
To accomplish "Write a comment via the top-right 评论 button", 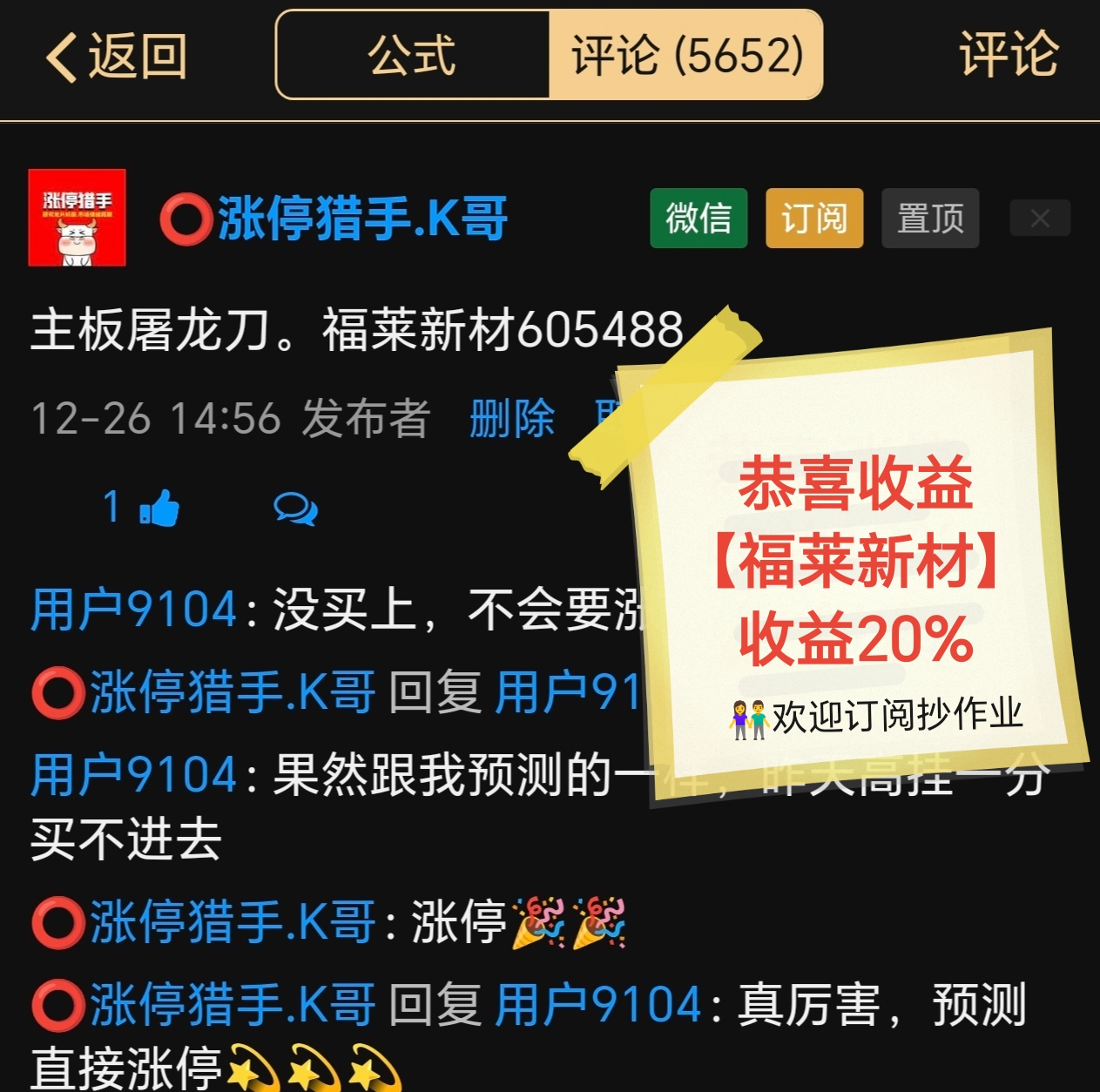I will (x=1008, y=55).
